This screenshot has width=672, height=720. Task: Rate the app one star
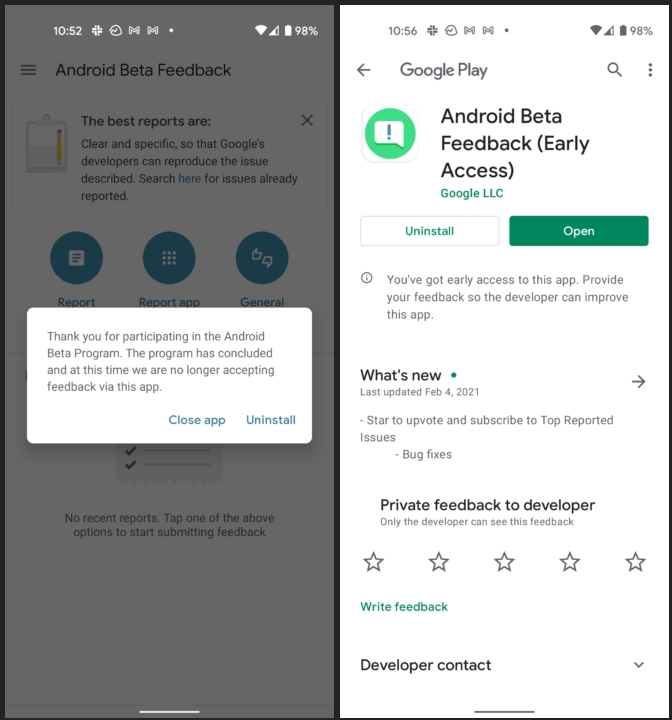click(373, 562)
